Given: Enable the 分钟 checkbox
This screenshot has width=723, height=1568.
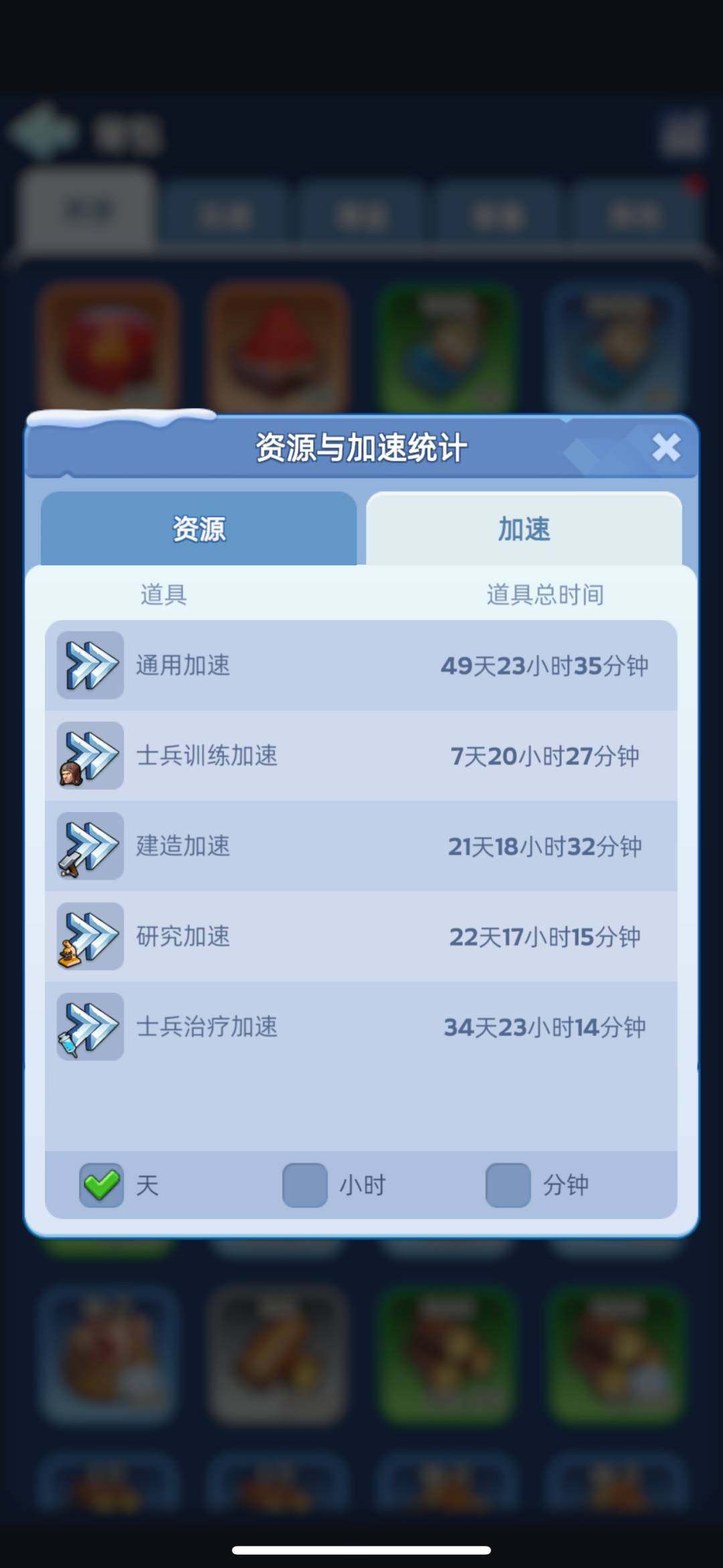Looking at the screenshot, I should point(507,1185).
